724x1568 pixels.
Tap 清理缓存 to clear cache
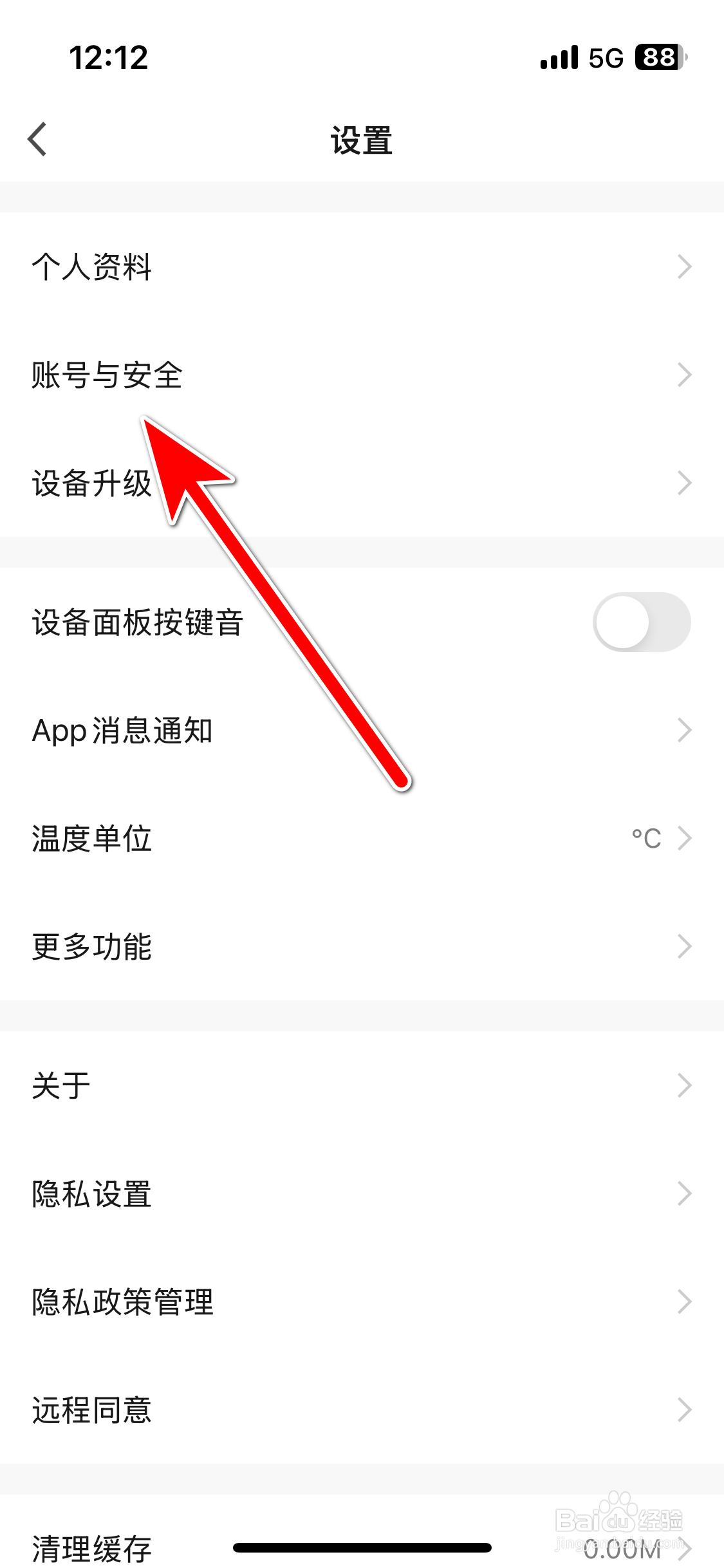(x=92, y=1549)
